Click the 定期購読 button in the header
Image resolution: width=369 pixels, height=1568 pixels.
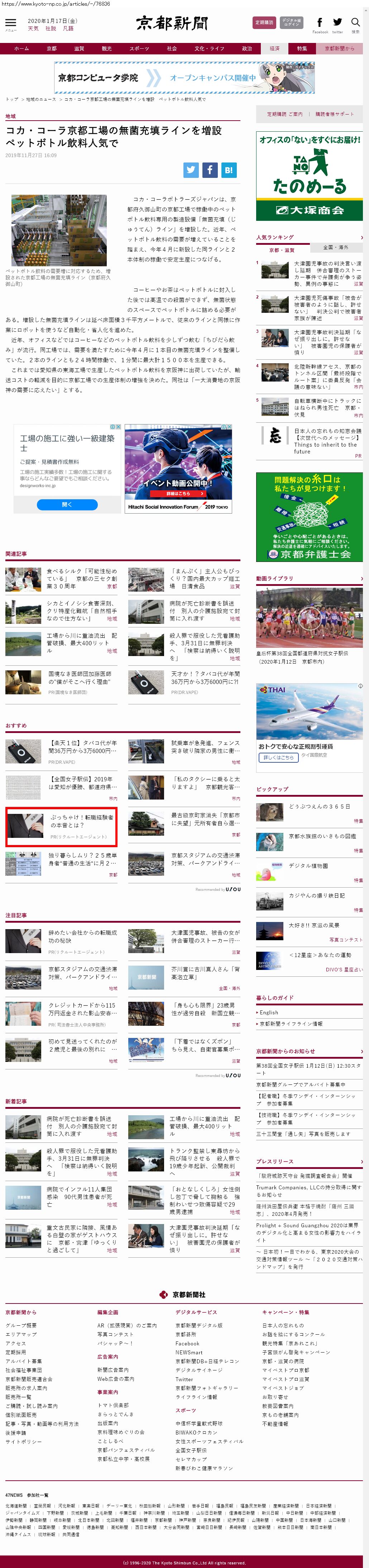click(x=264, y=23)
